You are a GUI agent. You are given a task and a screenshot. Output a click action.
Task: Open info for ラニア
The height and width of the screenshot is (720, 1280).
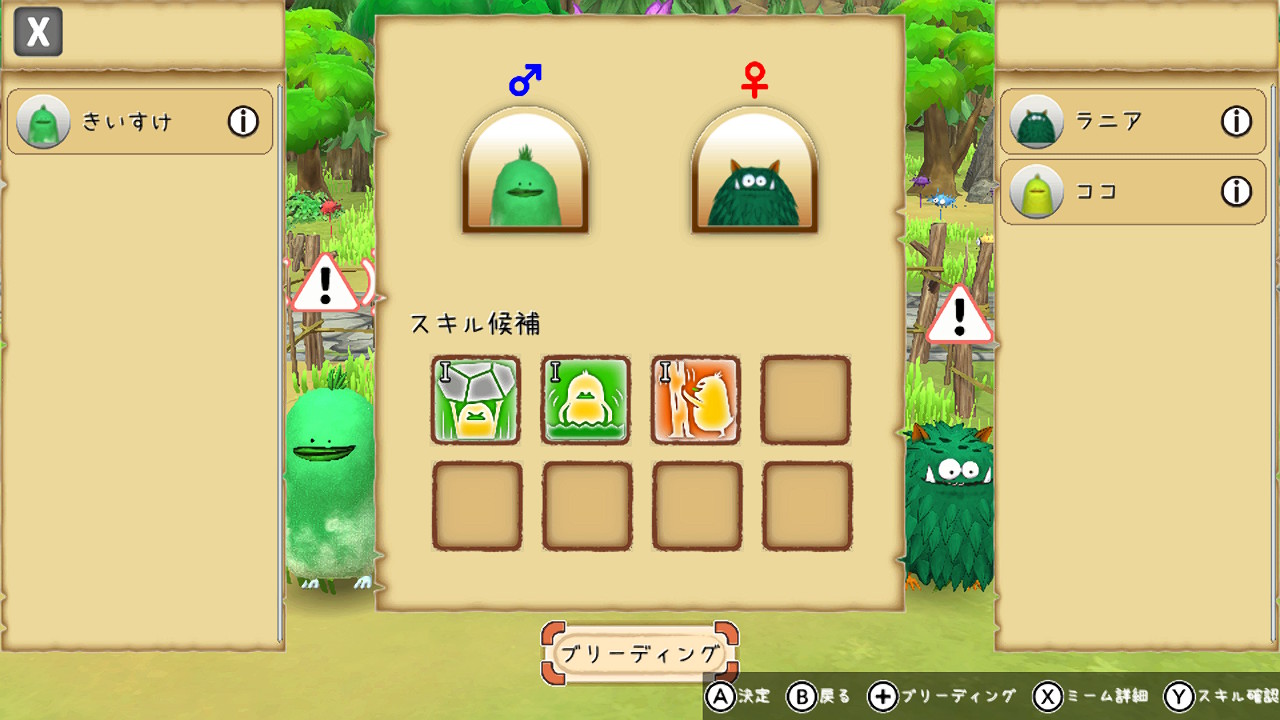point(1237,122)
